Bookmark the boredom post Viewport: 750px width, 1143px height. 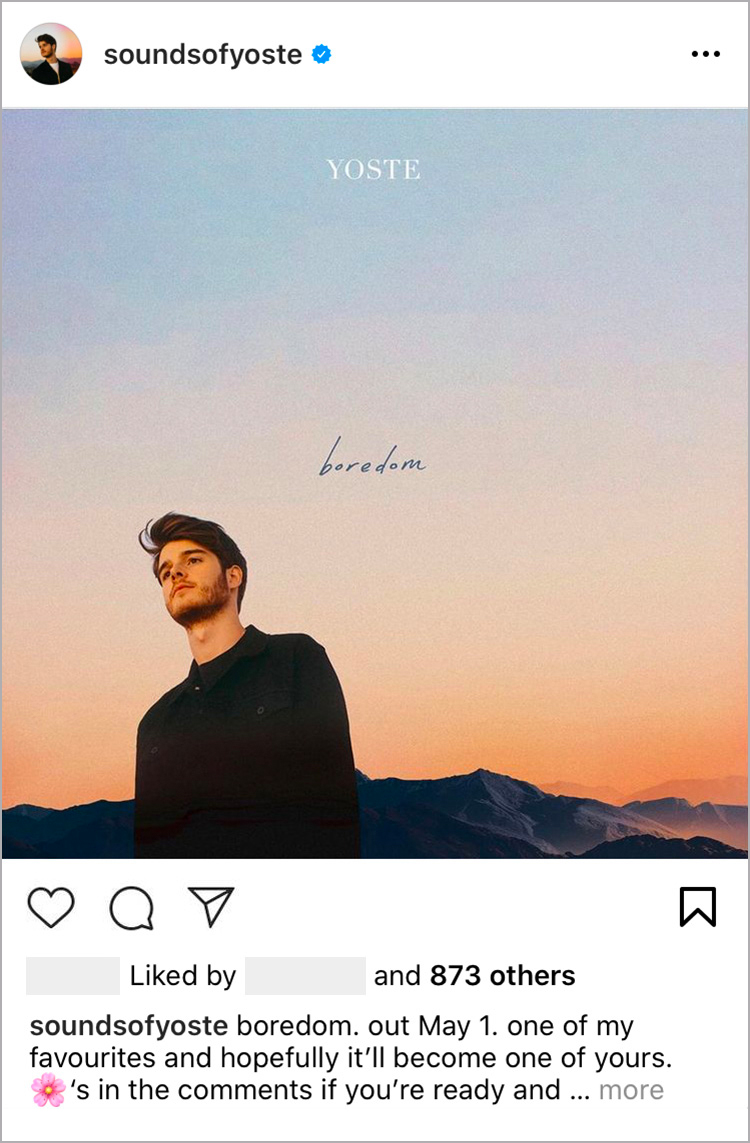pos(698,907)
